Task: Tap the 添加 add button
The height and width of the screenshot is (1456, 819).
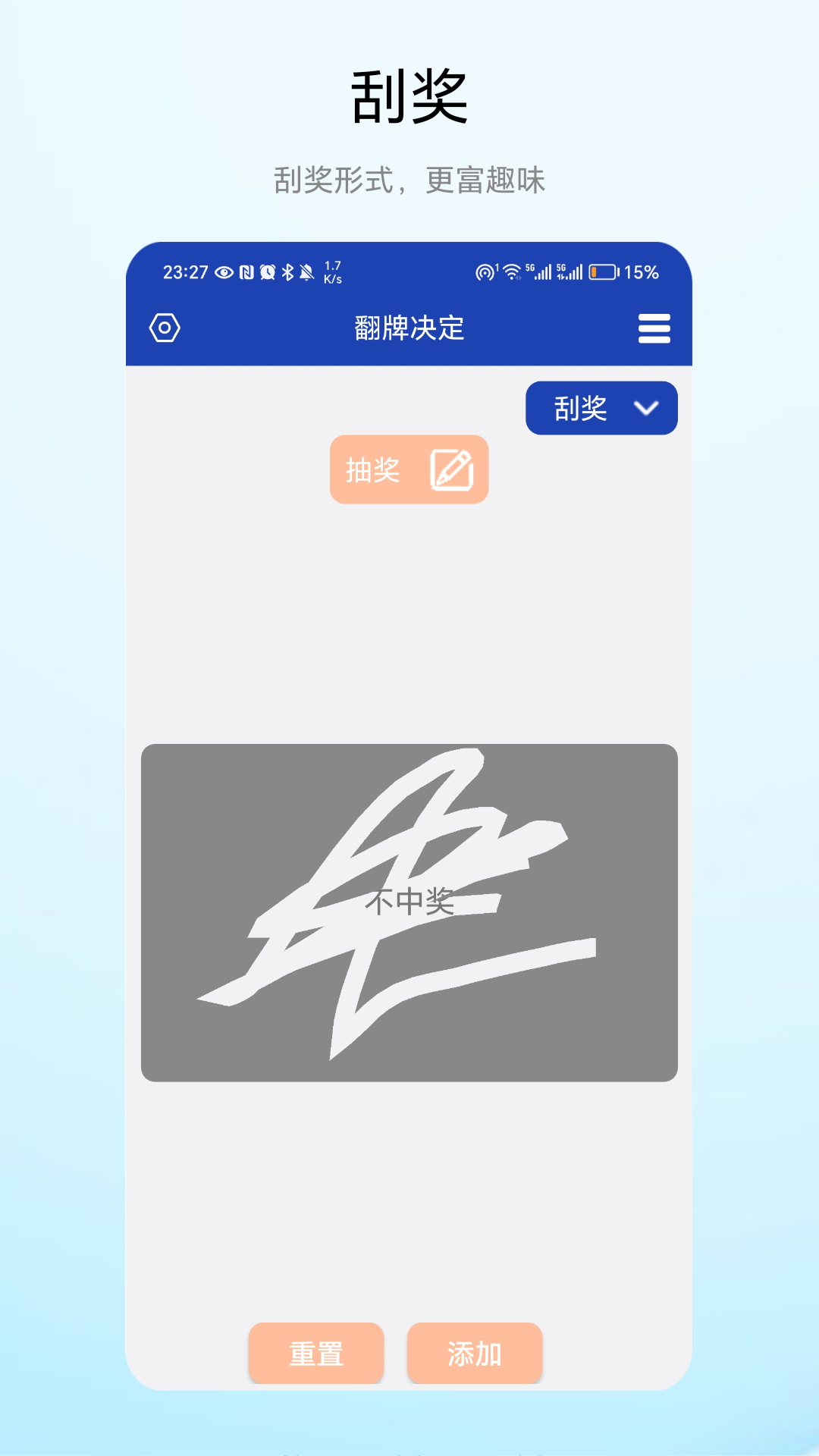Action: pos(475,1352)
